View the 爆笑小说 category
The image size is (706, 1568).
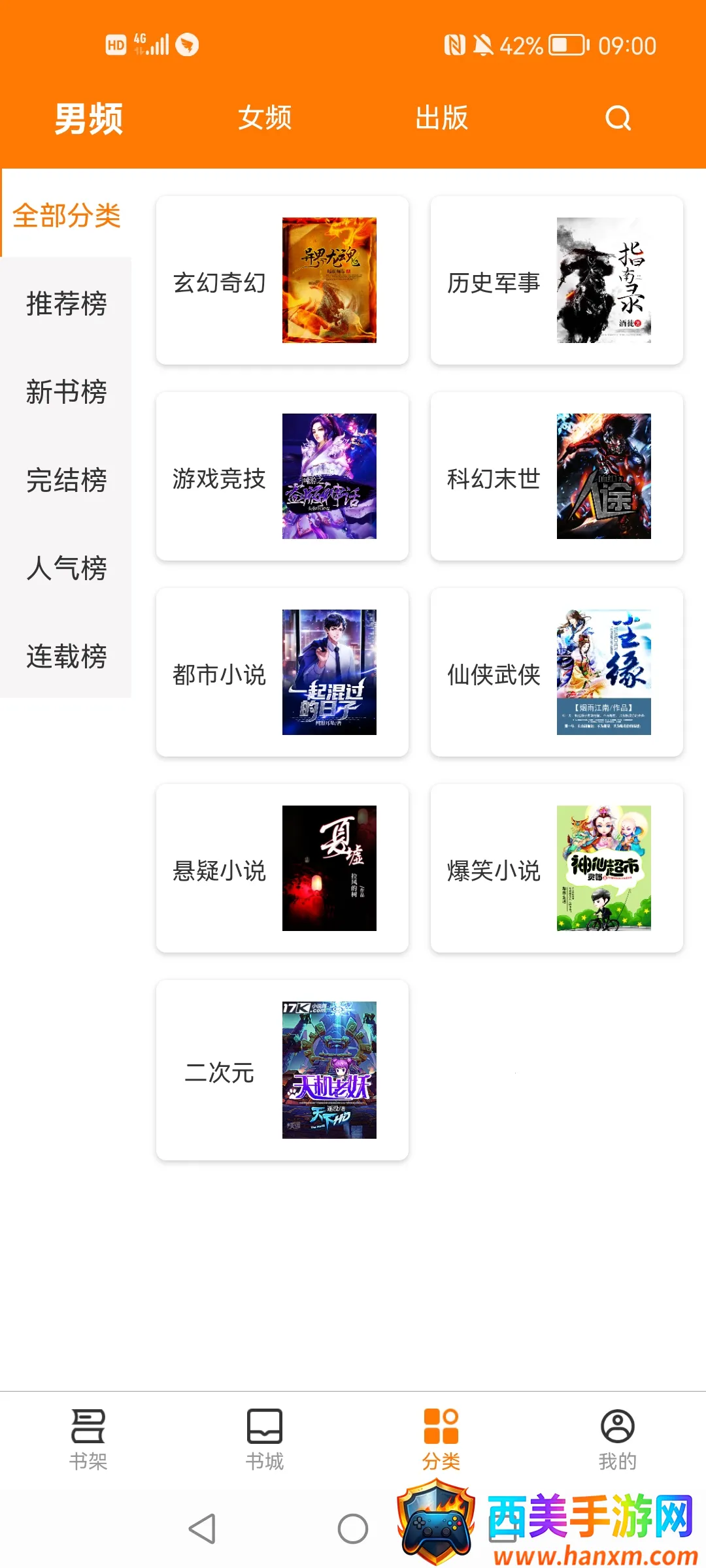(x=557, y=868)
